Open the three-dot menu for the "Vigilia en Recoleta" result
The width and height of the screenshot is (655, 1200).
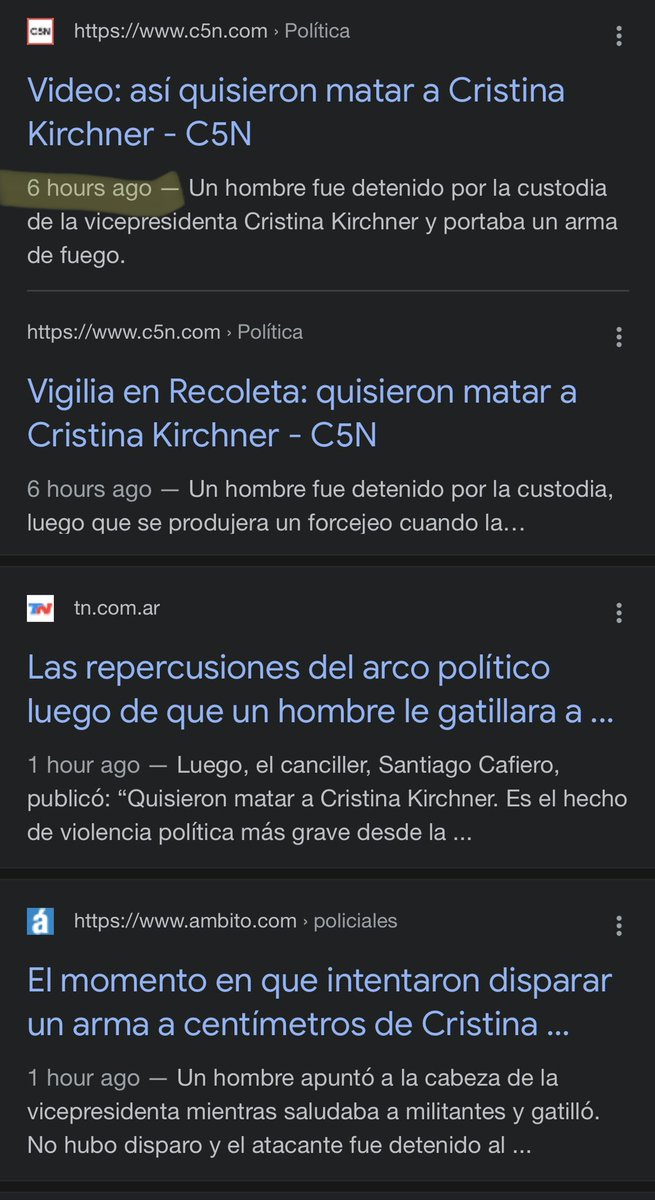619,337
